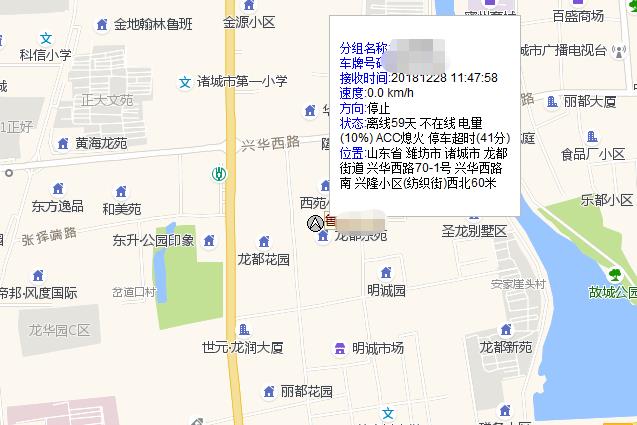This screenshot has width=637, height=425.
Task: Tap the vehicle marker on the map
Action: coord(315,223)
